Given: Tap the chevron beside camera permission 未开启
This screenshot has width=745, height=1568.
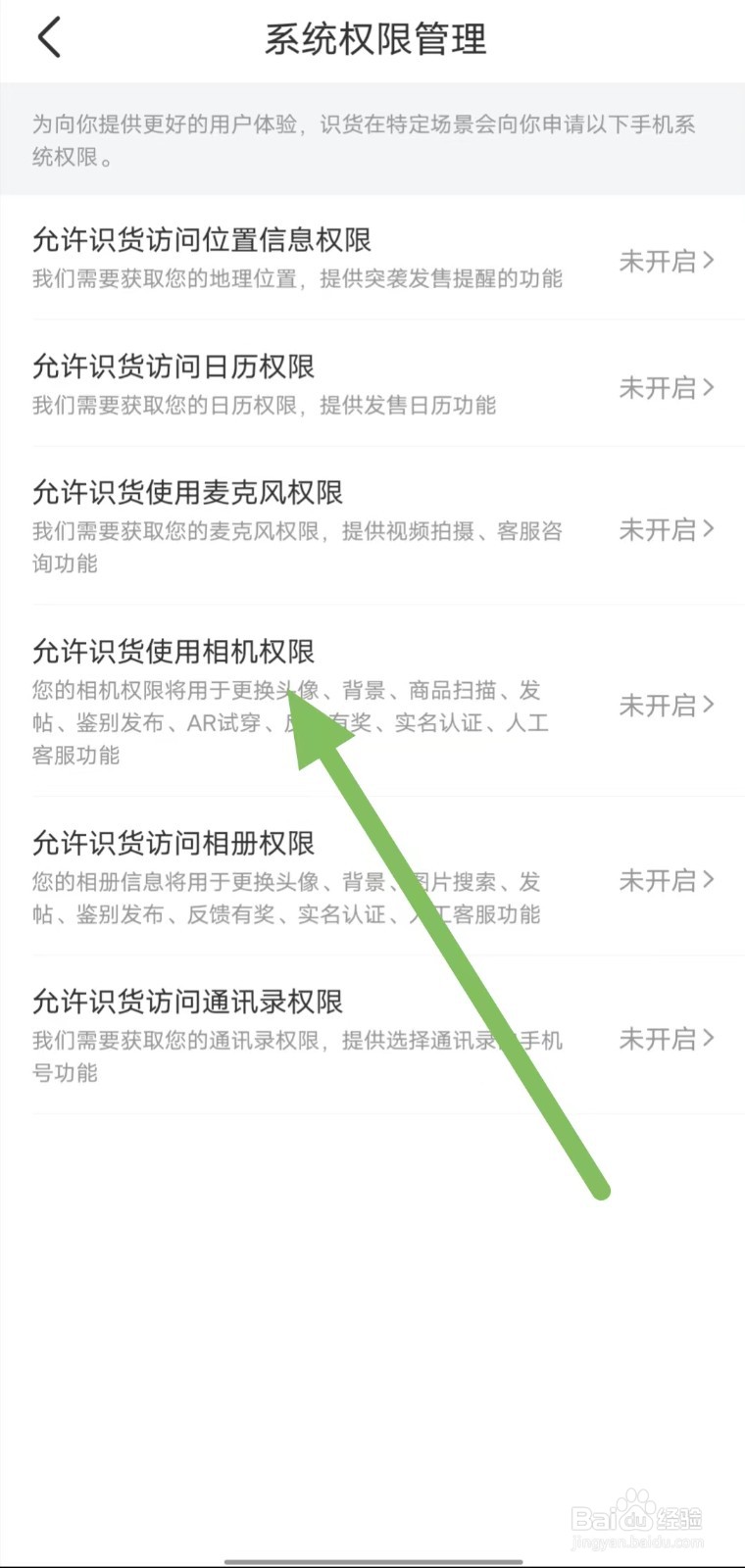Looking at the screenshot, I should tap(711, 706).
